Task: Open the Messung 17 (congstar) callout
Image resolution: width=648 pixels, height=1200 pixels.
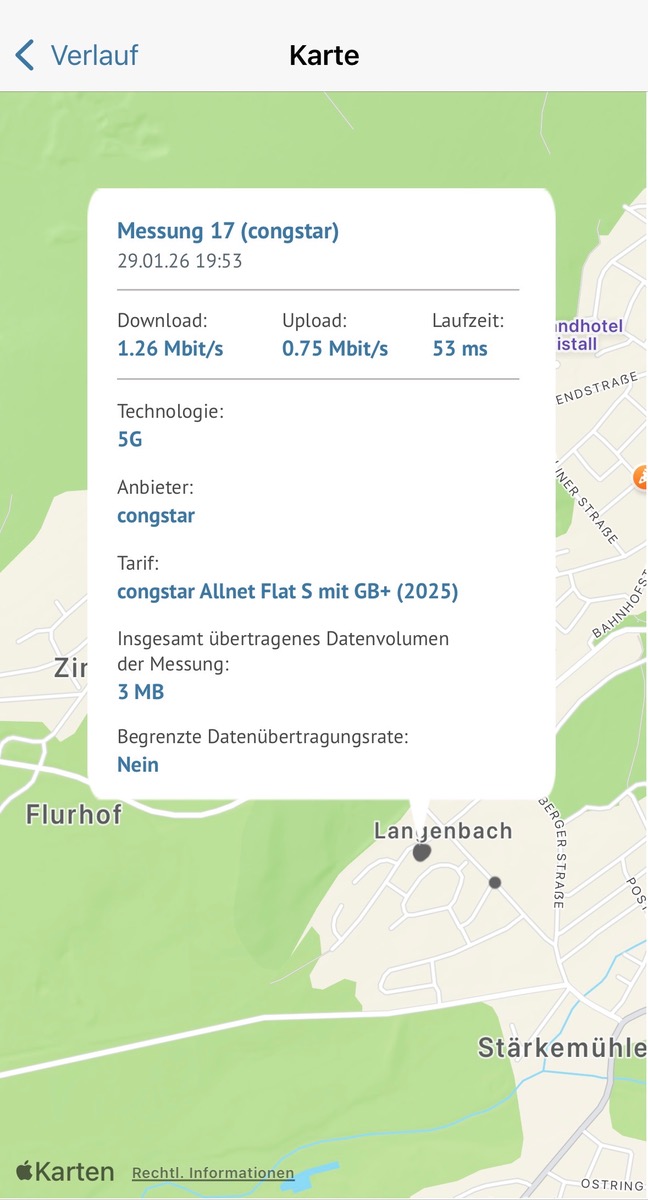Action: tap(228, 231)
